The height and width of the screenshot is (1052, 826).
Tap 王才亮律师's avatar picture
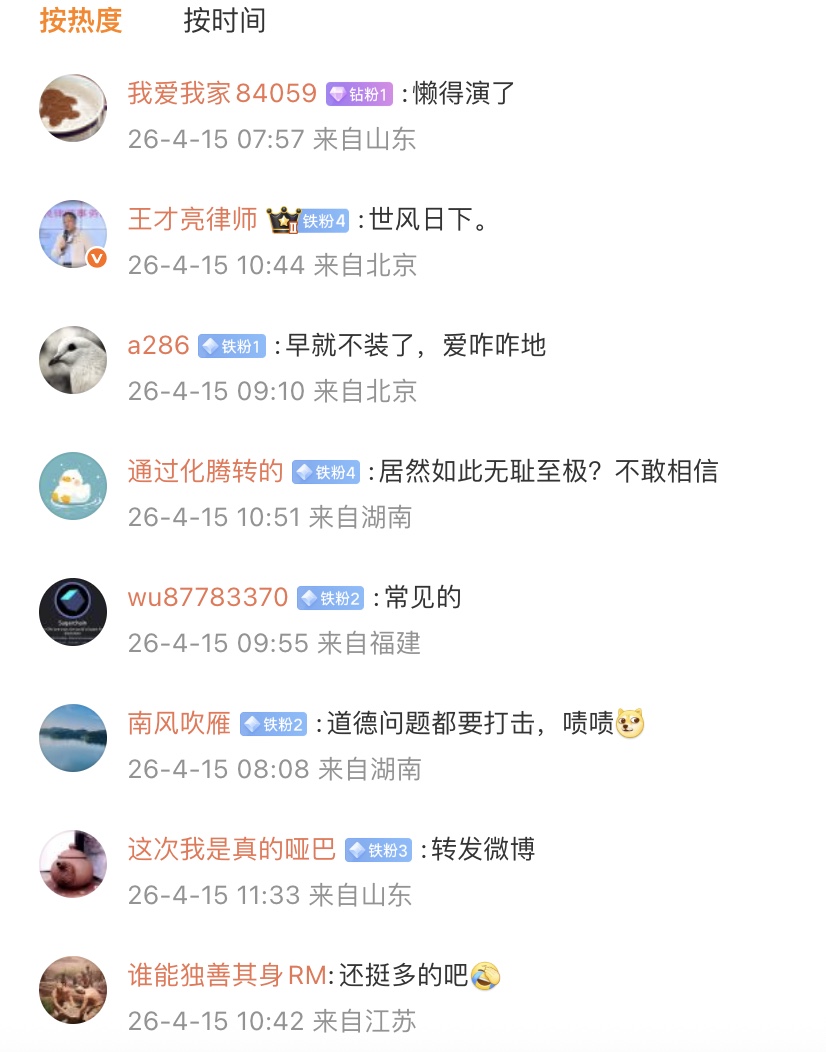click(73, 234)
